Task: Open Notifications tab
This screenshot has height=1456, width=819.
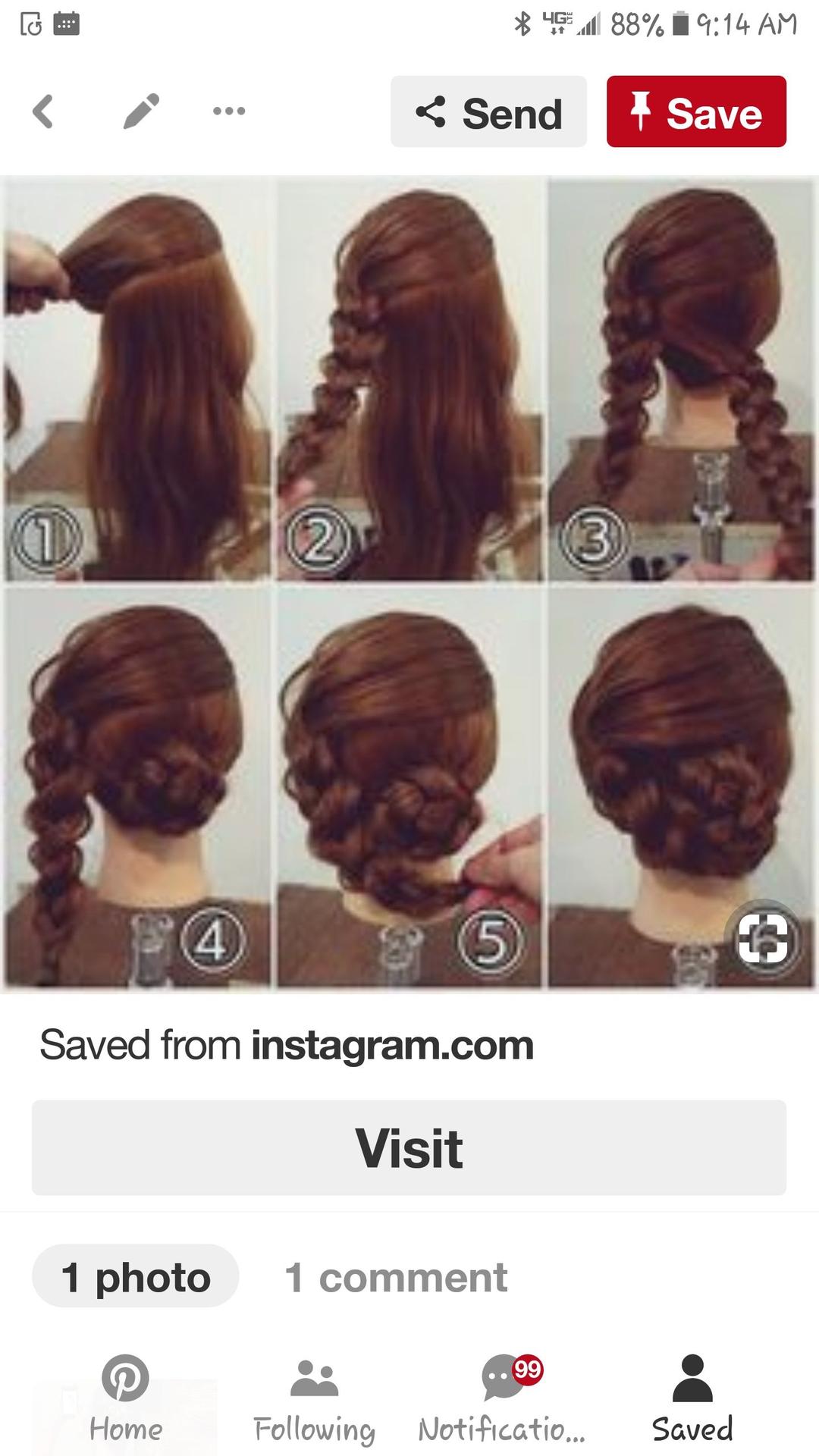Action: click(502, 1398)
